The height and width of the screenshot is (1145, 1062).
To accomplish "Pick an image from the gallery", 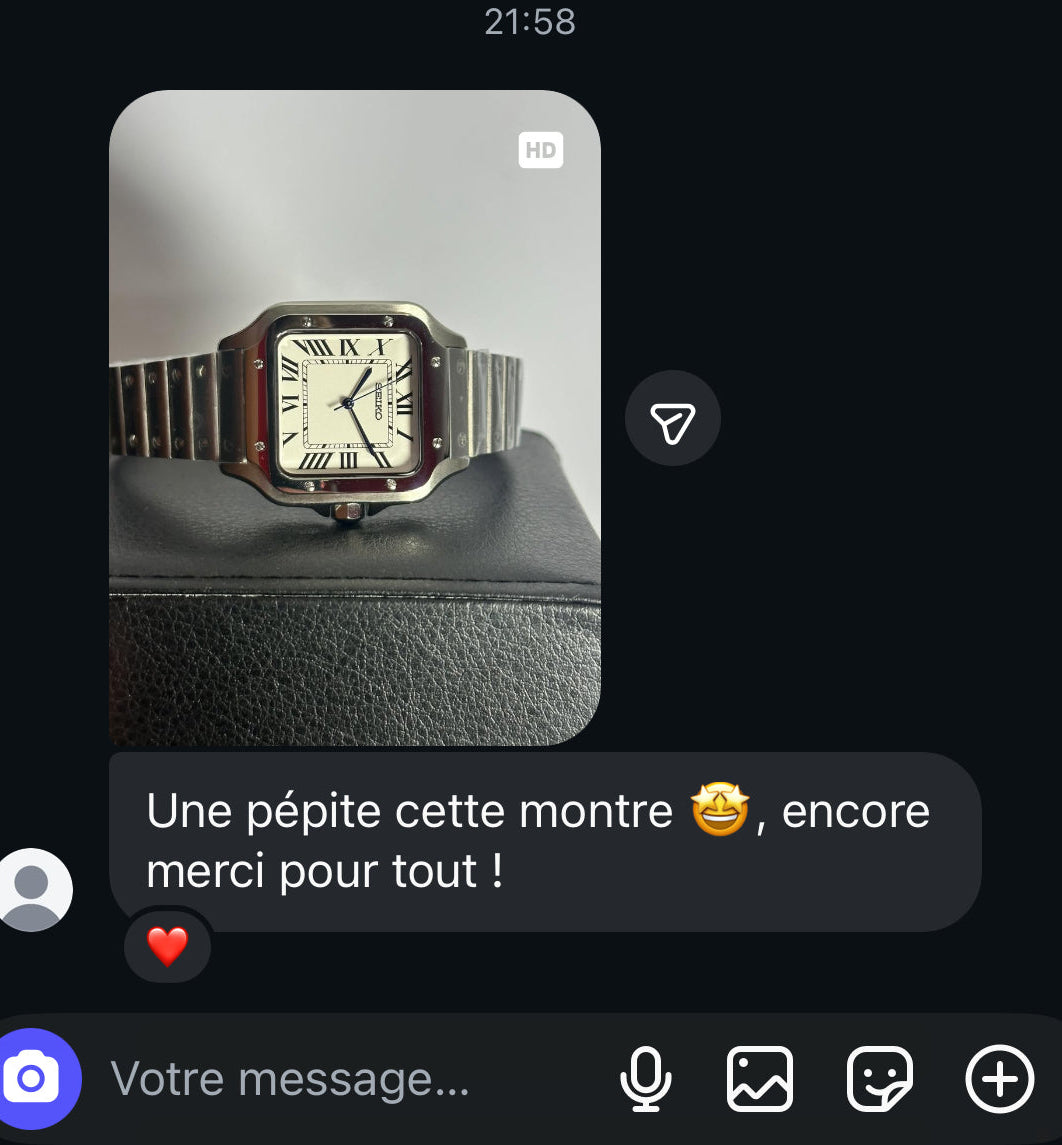I will [759, 1079].
